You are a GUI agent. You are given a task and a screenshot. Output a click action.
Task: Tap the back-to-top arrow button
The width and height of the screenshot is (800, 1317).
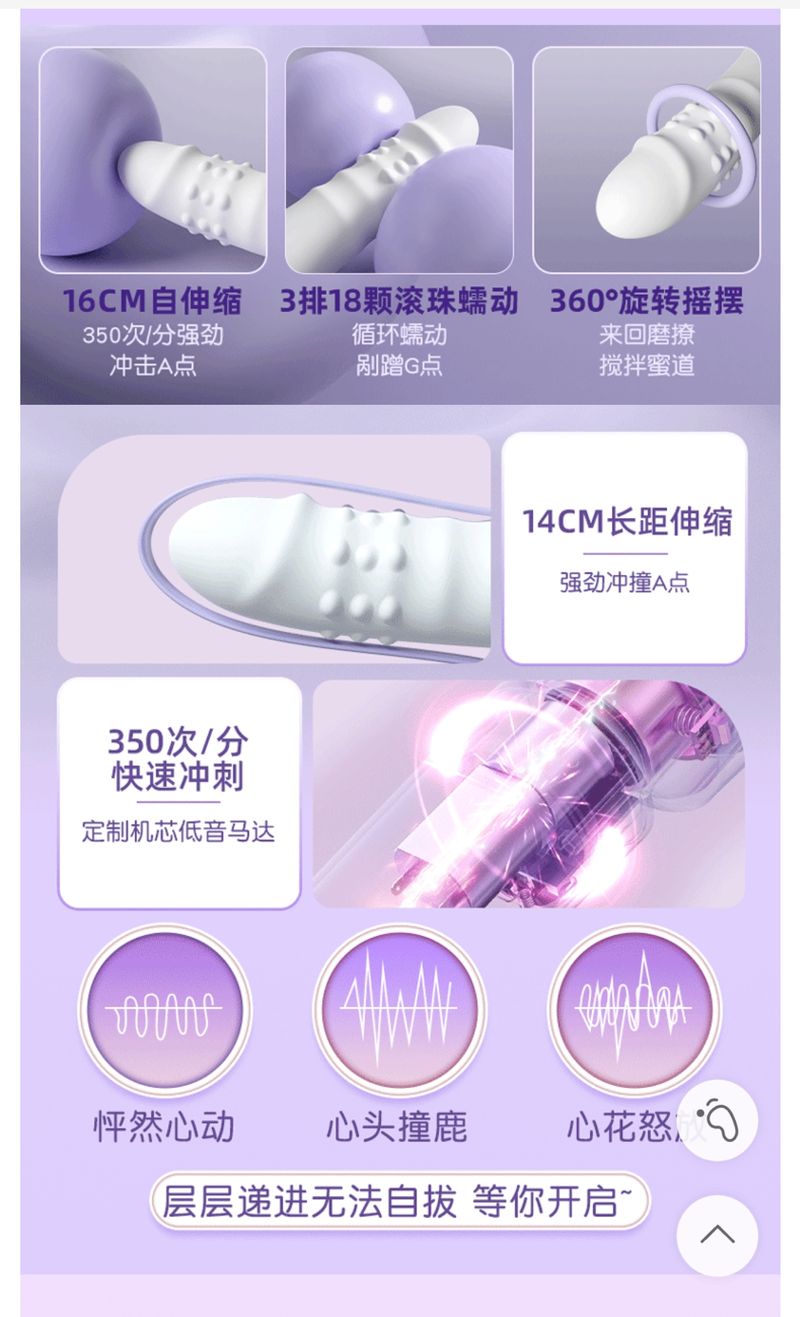717,1235
